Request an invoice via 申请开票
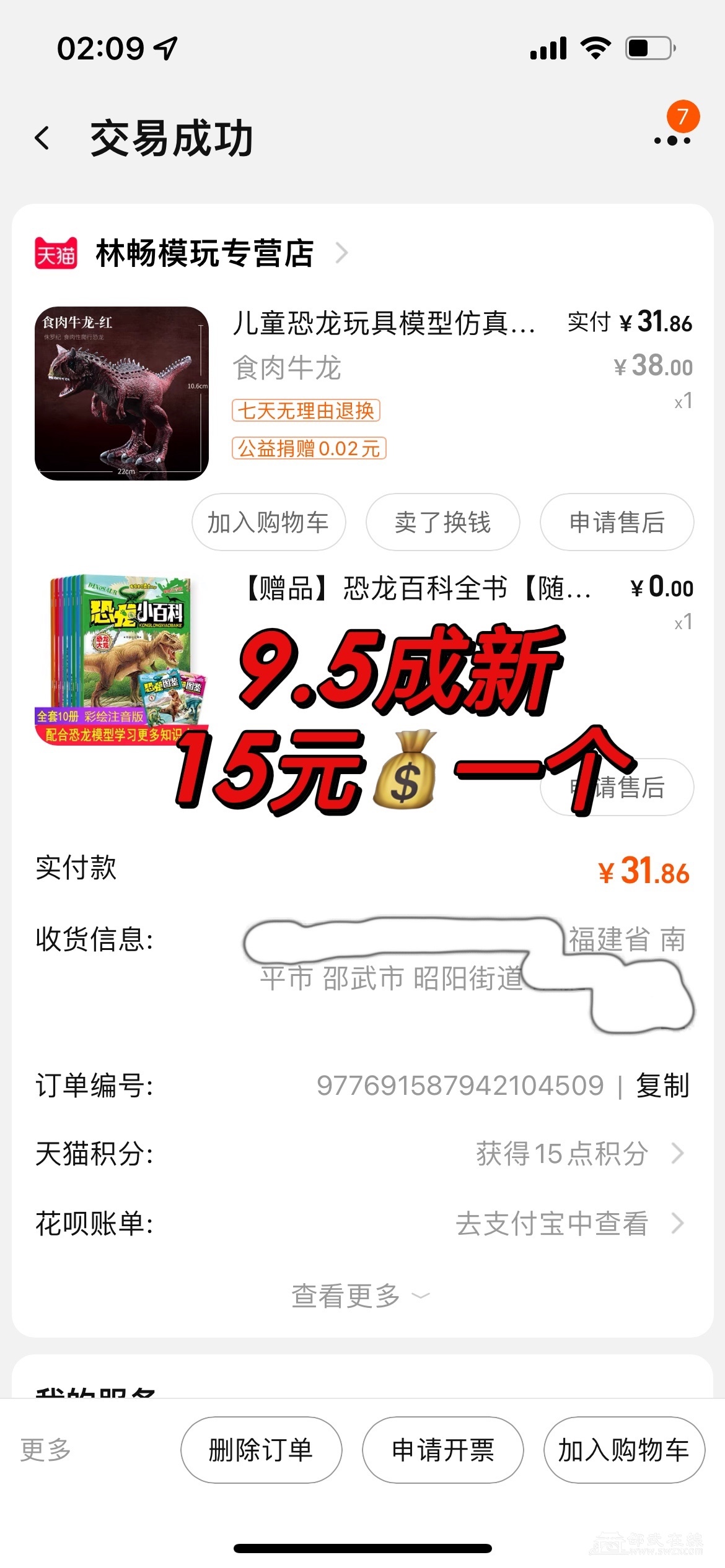Screen dimensions: 725x1568 pyautogui.click(x=442, y=1450)
